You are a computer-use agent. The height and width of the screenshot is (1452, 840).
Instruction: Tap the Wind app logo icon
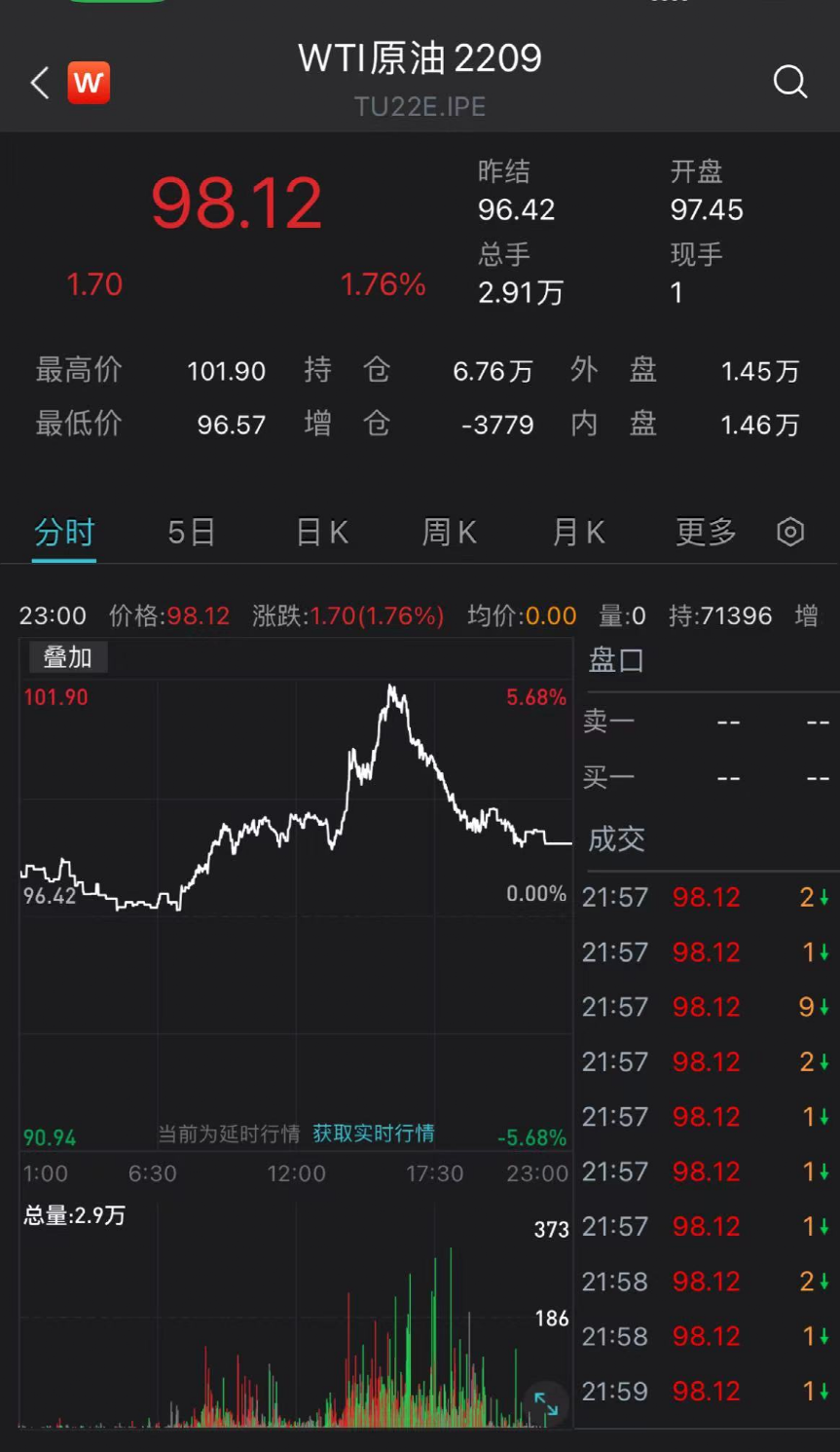pos(88,83)
